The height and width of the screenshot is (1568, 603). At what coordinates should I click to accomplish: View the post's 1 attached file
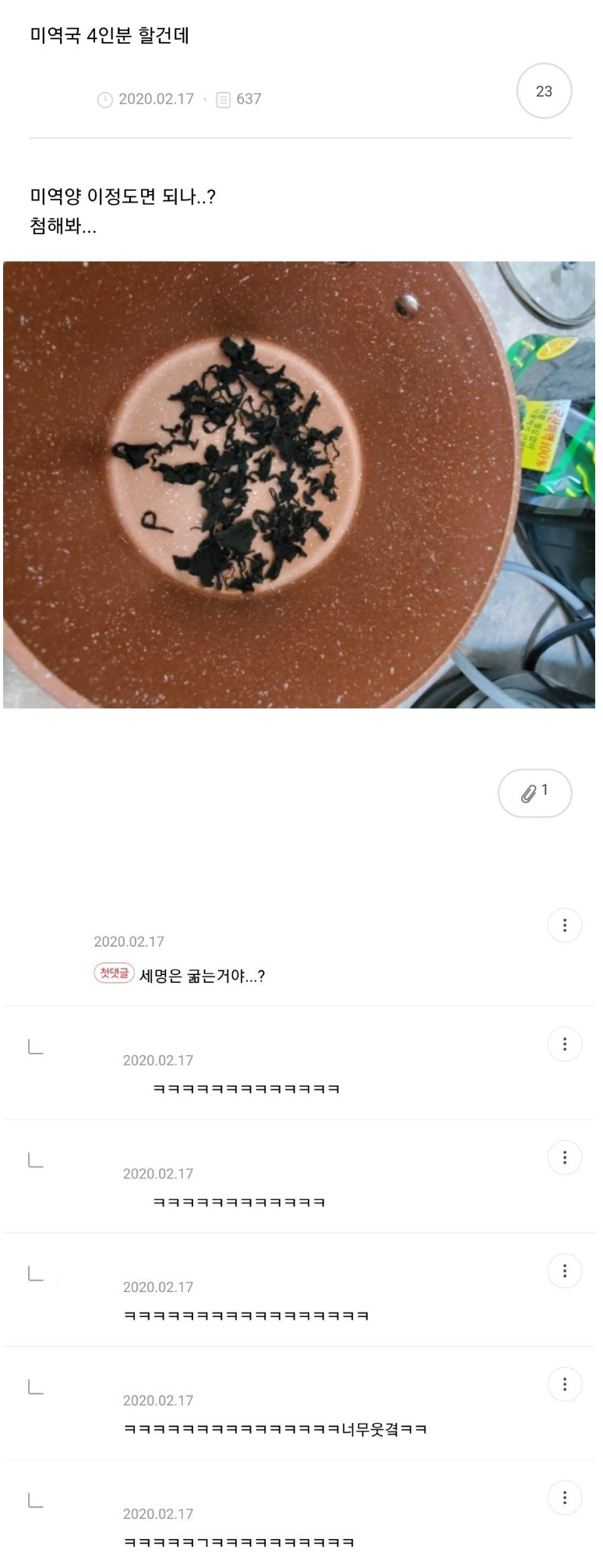[534, 793]
